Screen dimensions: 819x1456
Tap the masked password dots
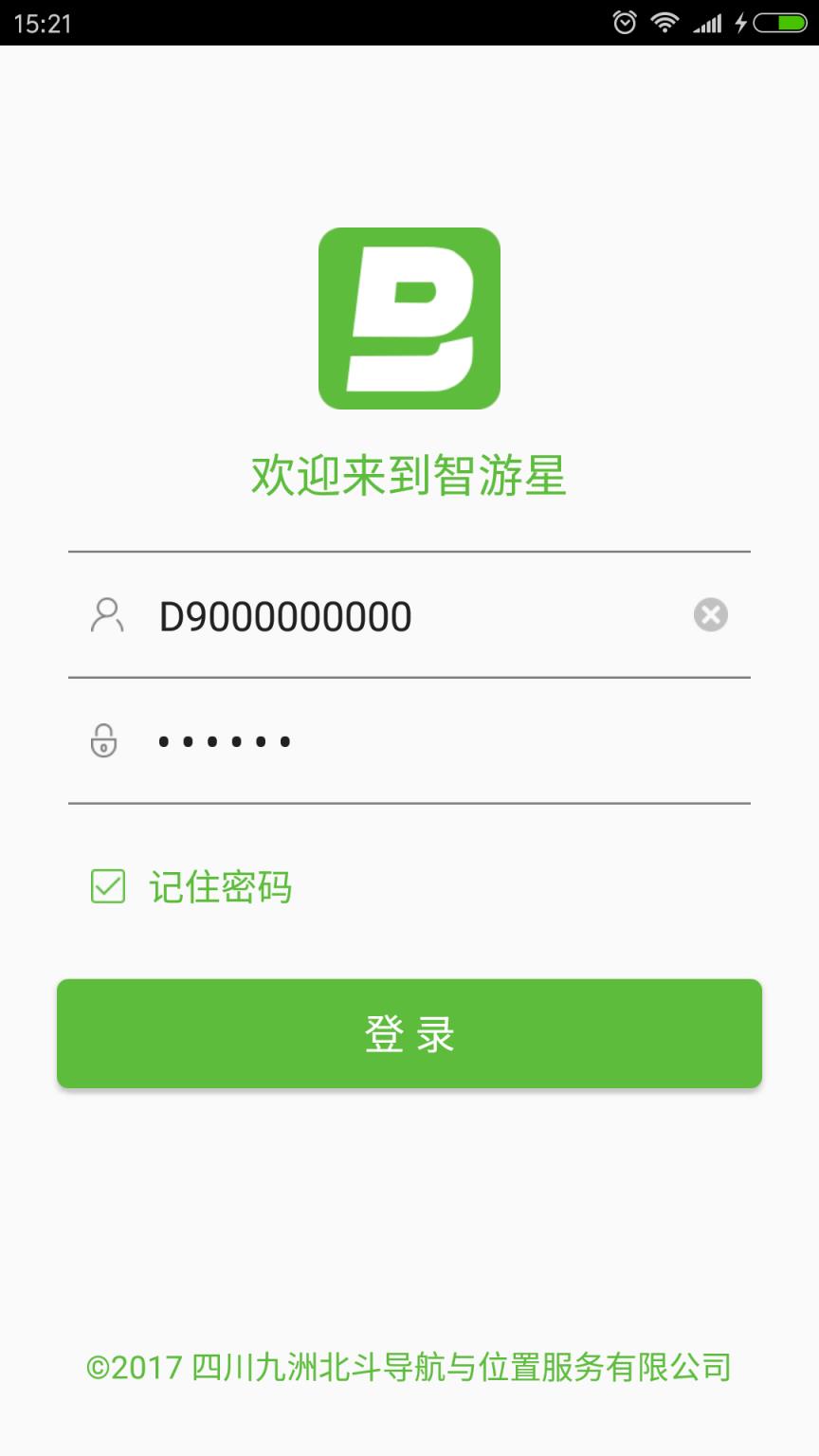click(x=223, y=740)
